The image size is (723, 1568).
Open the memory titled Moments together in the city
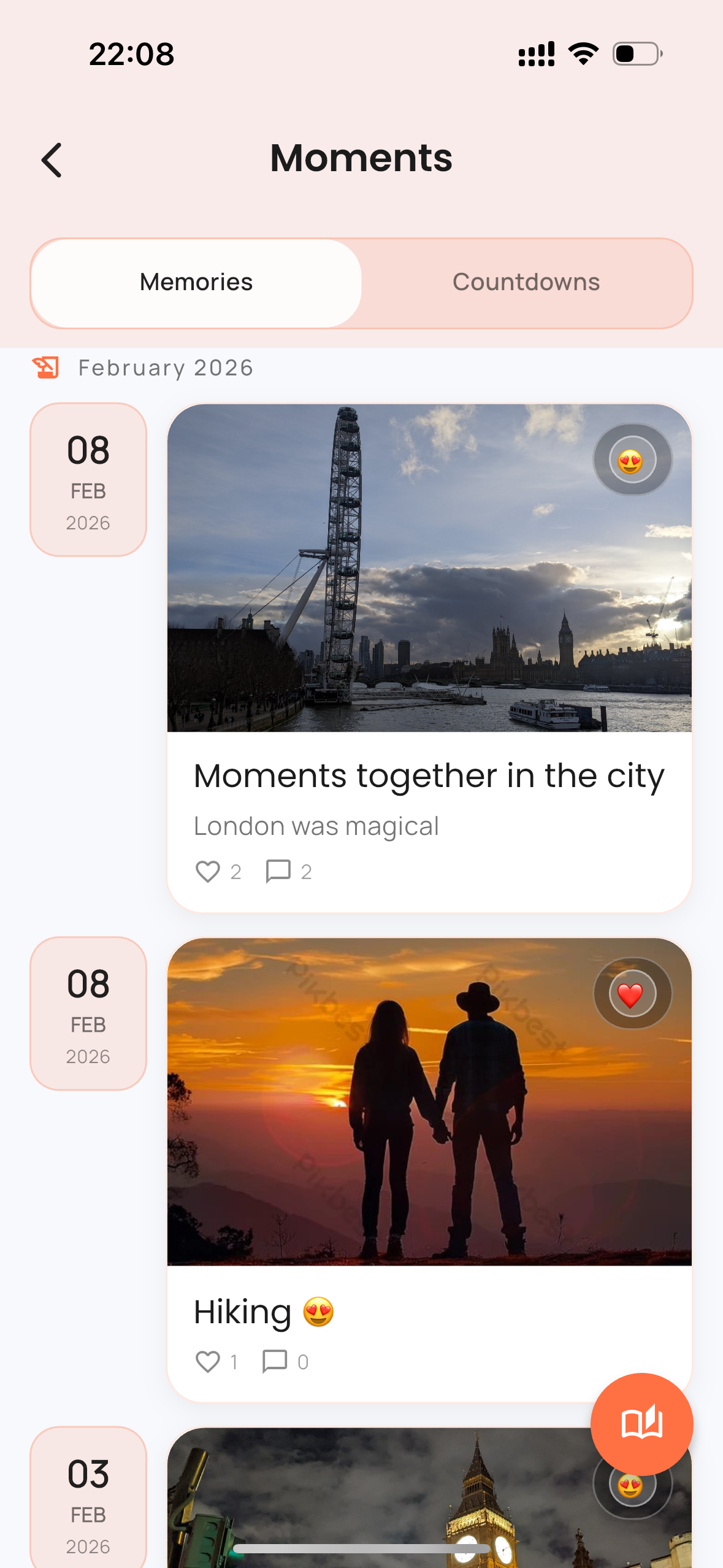point(429,775)
